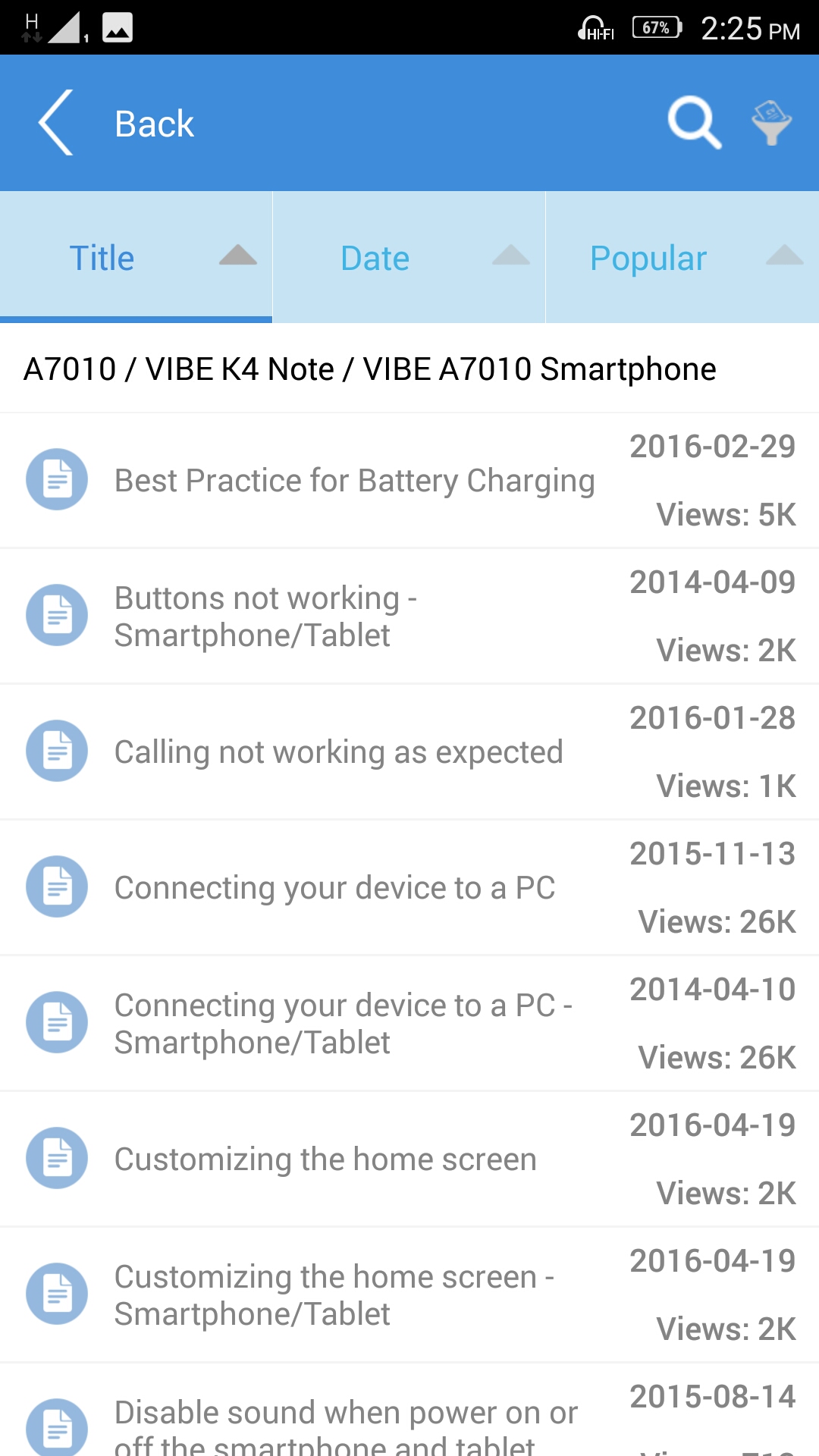819x1456 pixels.
Task: Open Connecting your device to a PC dated 2015-11-13
Action: pos(334,888)
